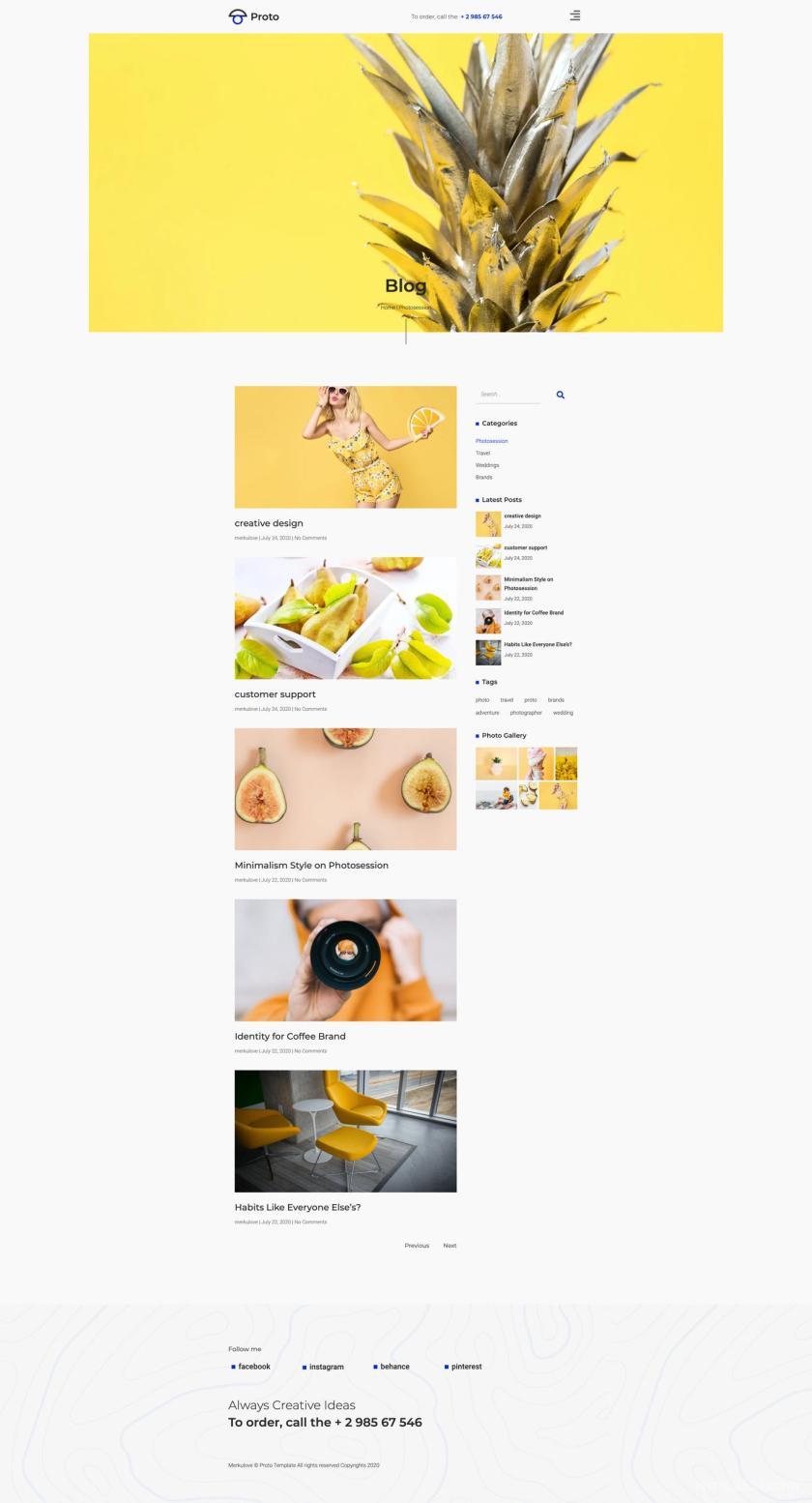
Task: Call the phone number in the header
Action: 481,16
